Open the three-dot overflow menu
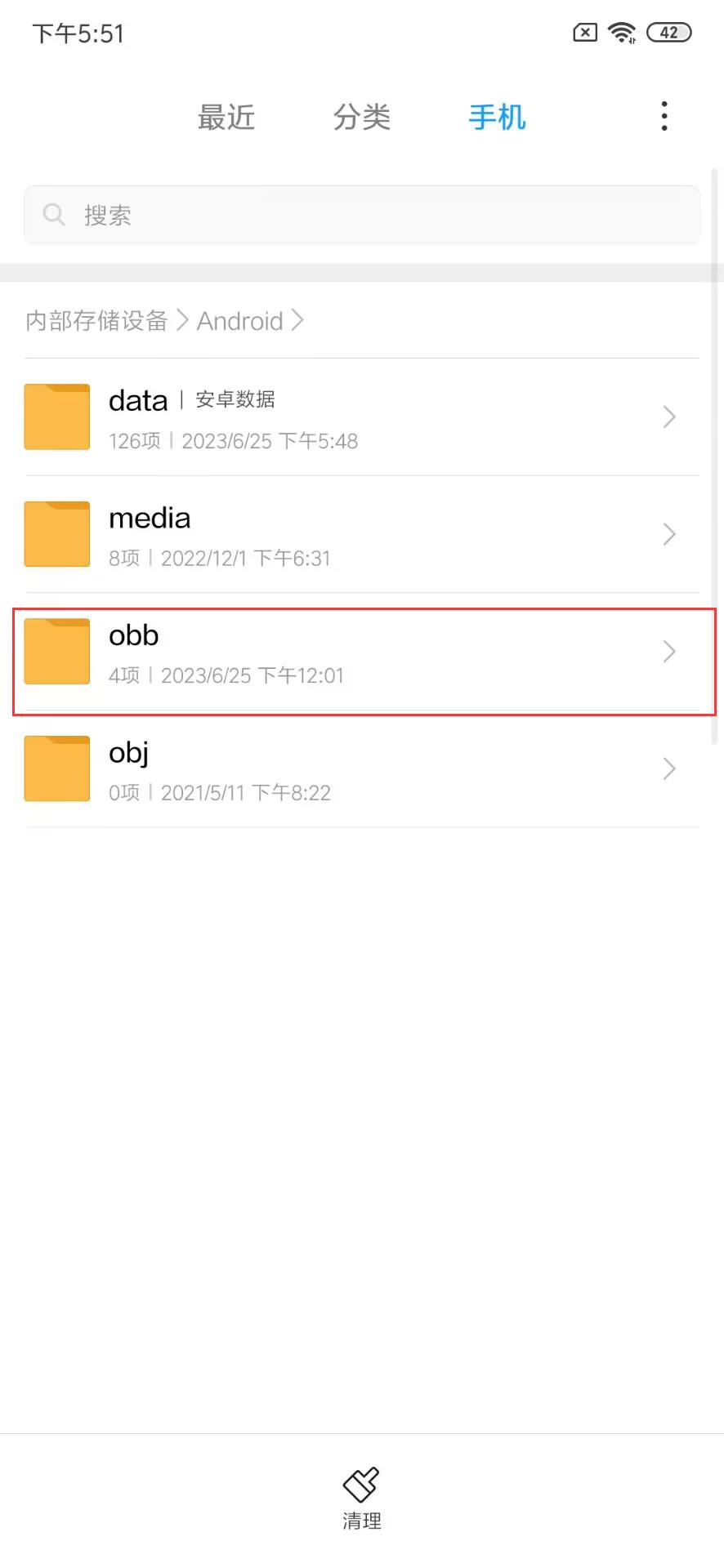 pyautogui.click(x=664, y=116)
